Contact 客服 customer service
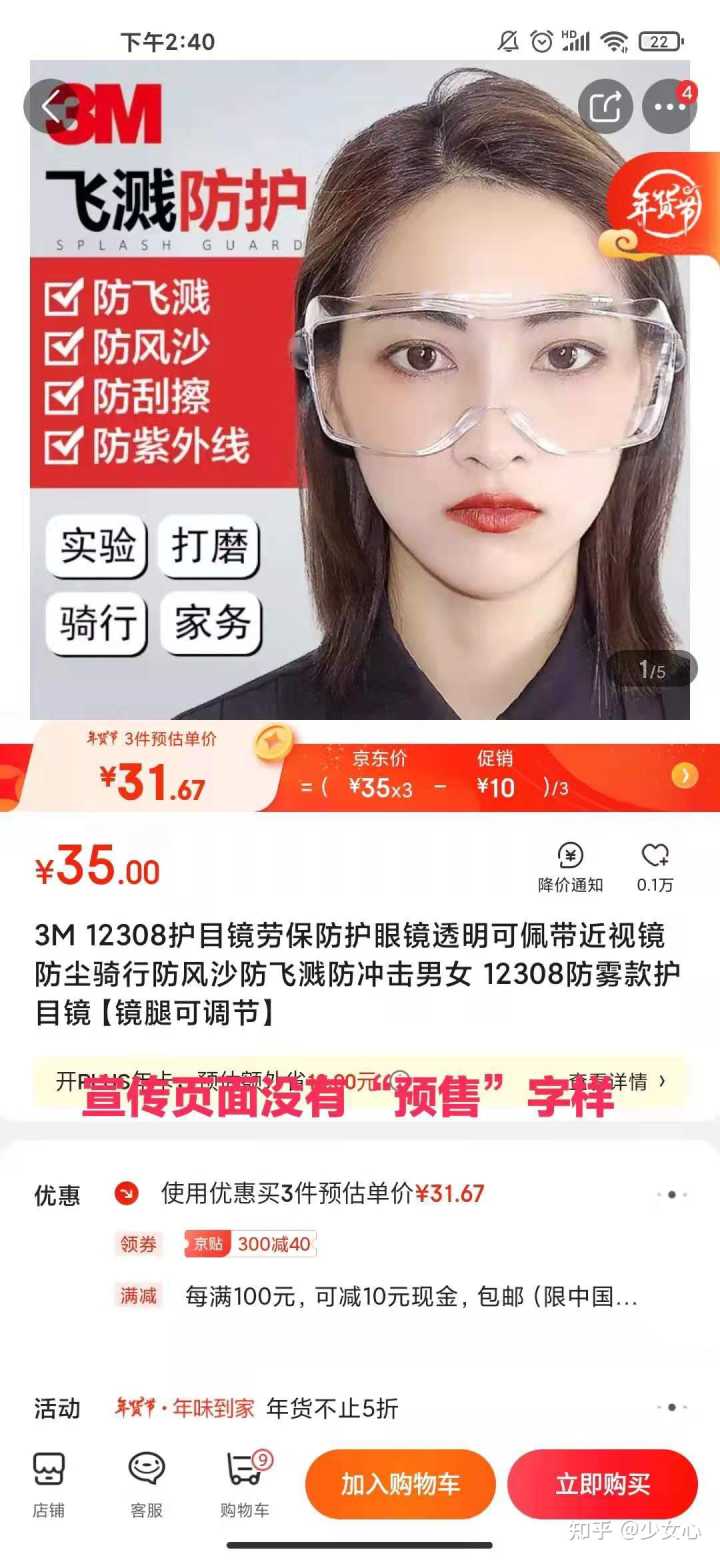Screen dimensions: 720x1560 pos(146,1484)
